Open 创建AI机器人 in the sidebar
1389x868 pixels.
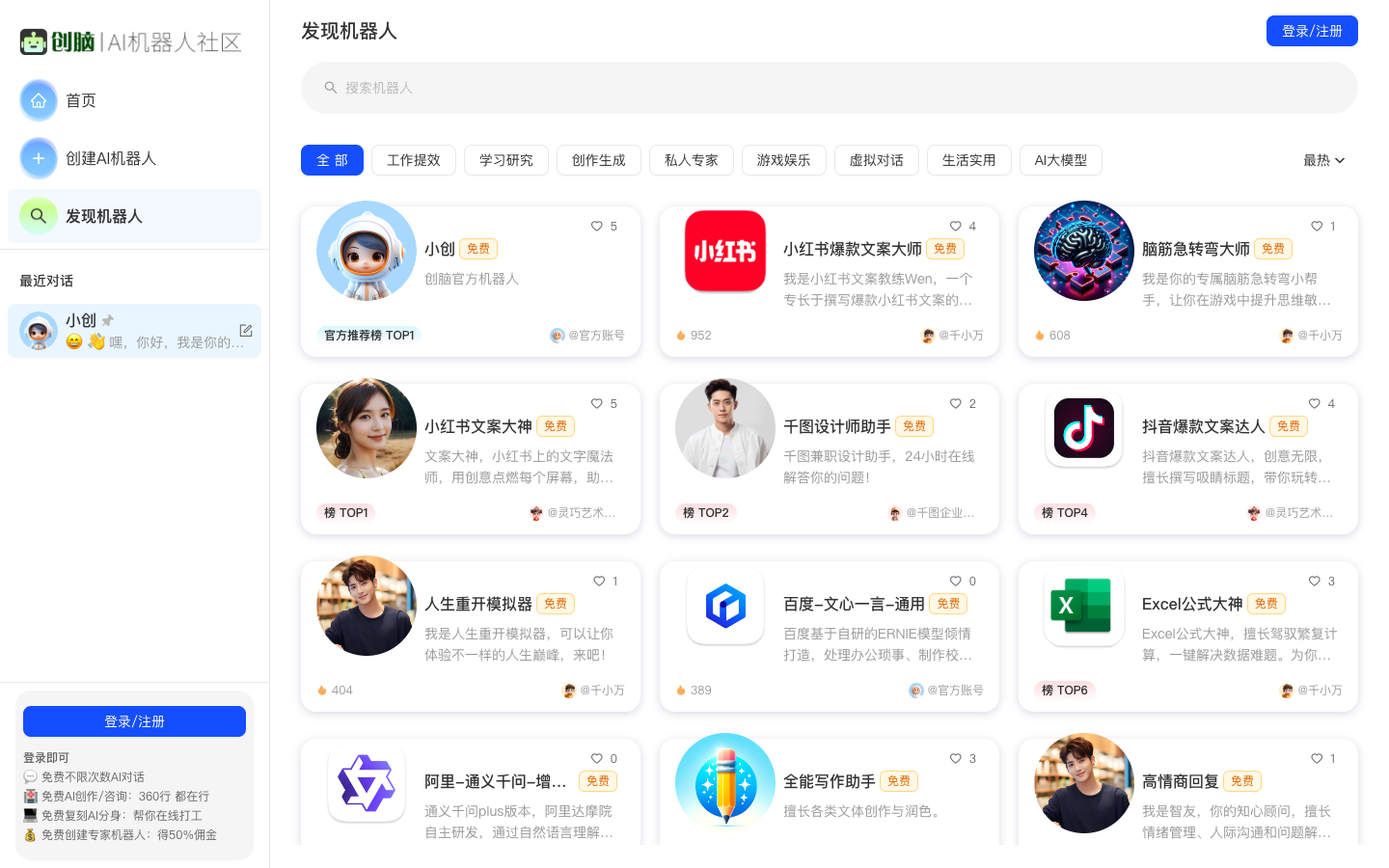pyautogui.click(x=110, y=158)
